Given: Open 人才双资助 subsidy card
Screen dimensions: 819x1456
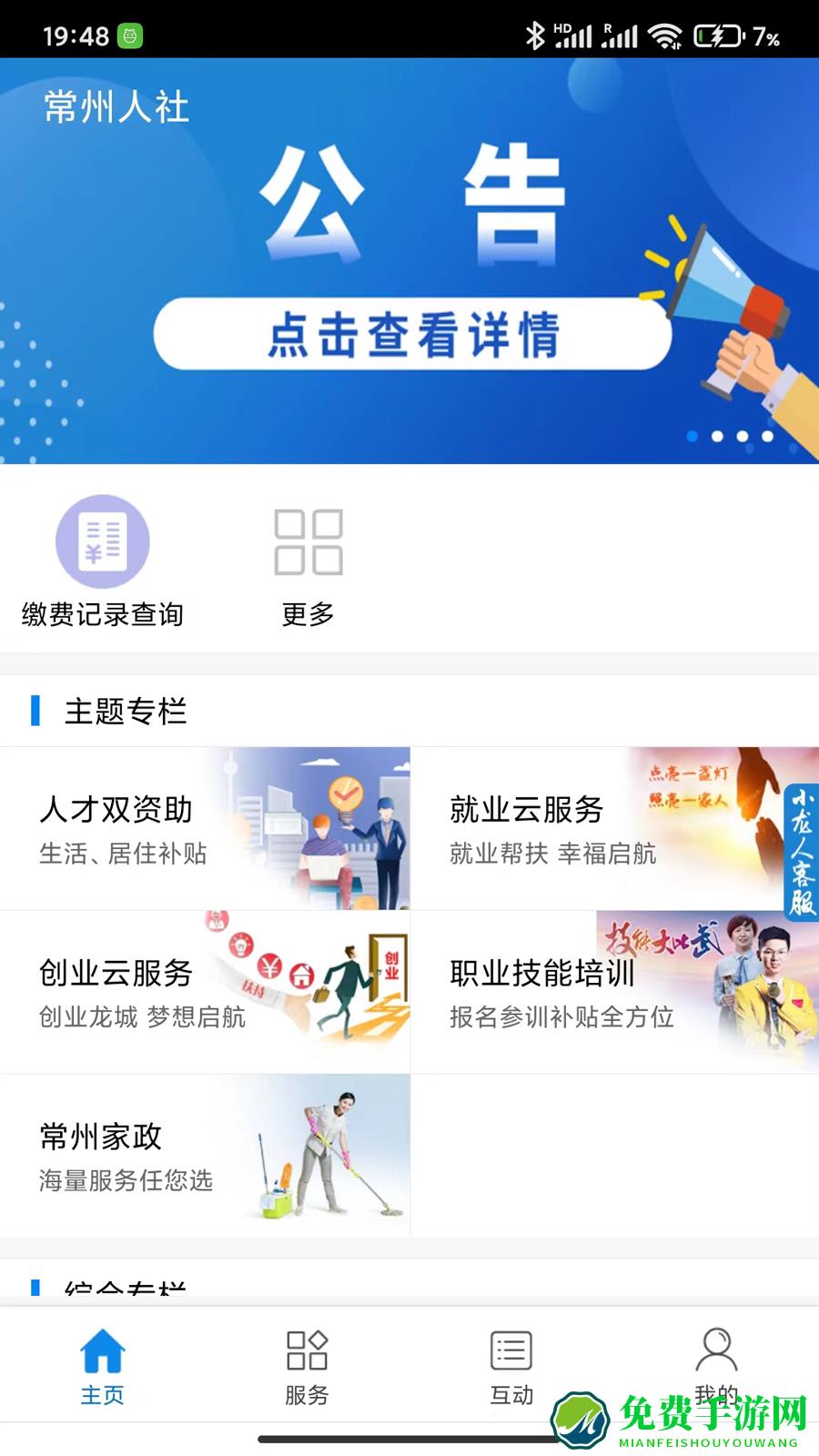Looking at the screenshot, I should click(x=205, y=828).
